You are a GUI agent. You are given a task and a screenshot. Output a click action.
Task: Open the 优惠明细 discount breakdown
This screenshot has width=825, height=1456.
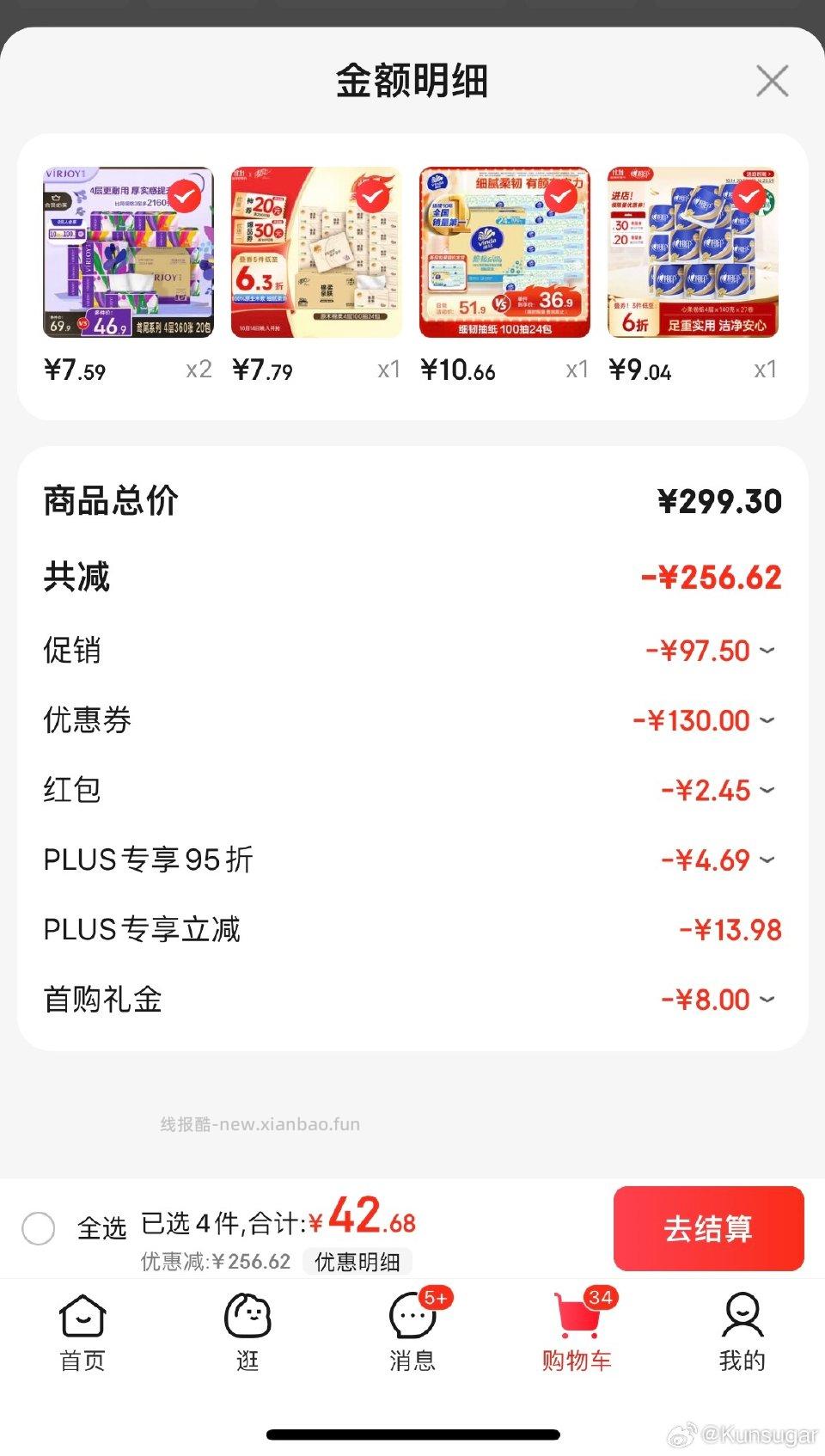[358, 1262]
